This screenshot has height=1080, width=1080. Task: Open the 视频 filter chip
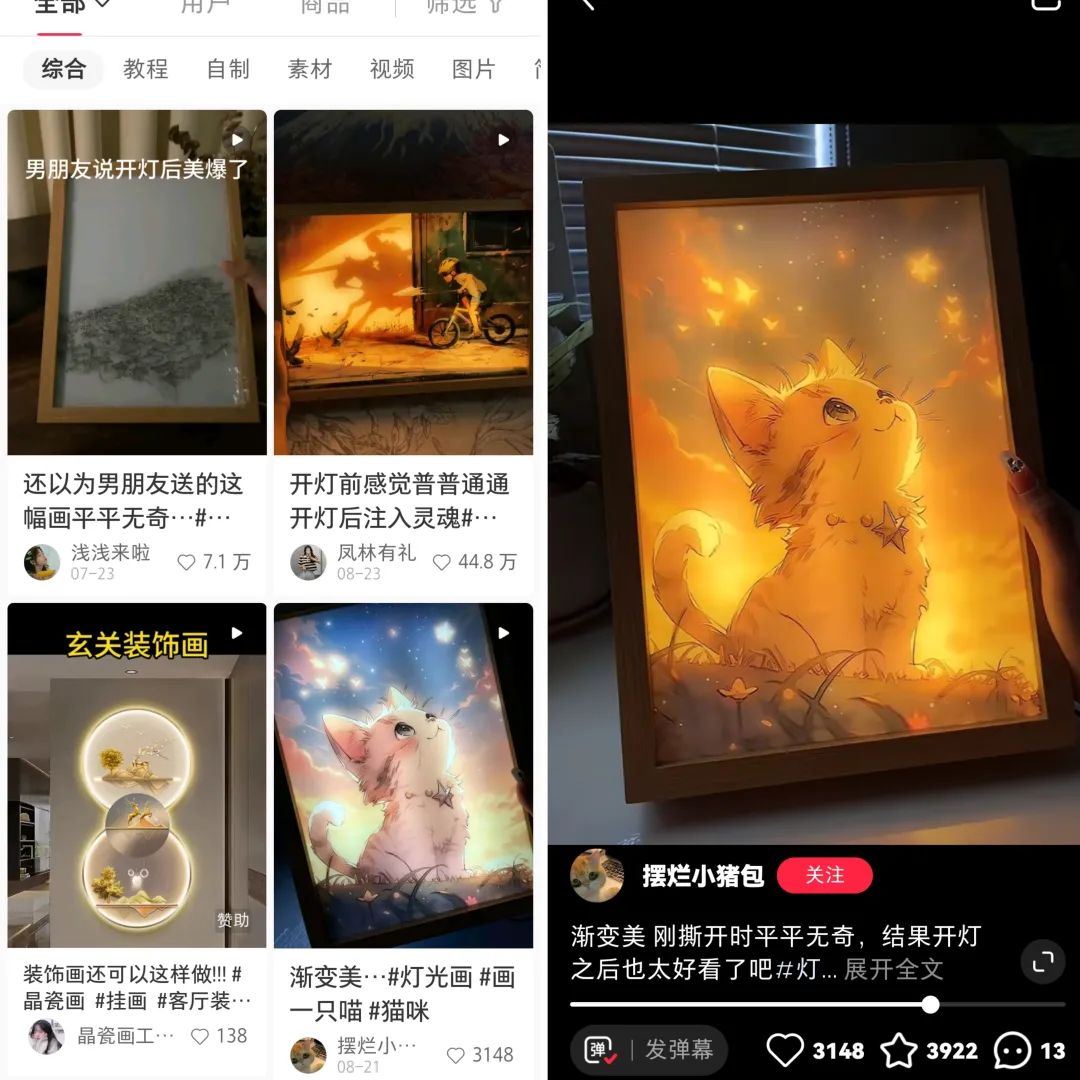(x=392, y=69)
